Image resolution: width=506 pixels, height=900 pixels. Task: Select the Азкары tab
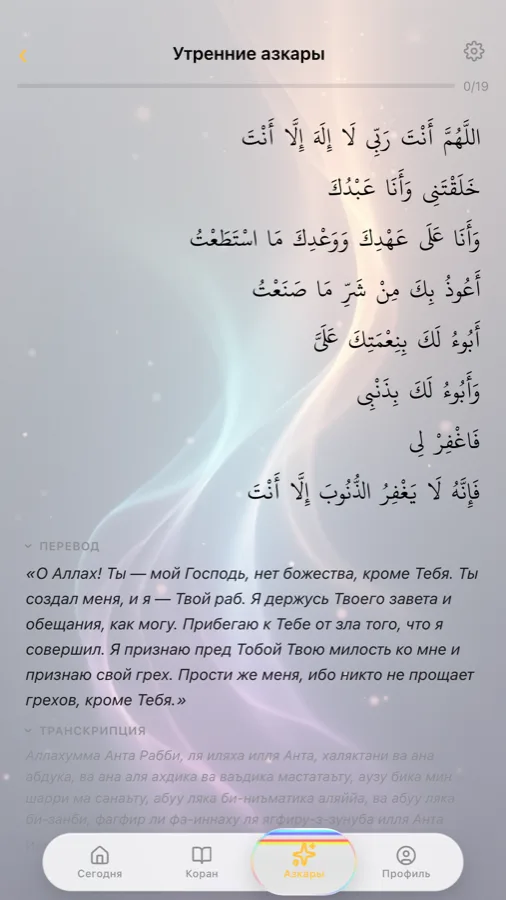pyautogui.click(x=304, y=862)
